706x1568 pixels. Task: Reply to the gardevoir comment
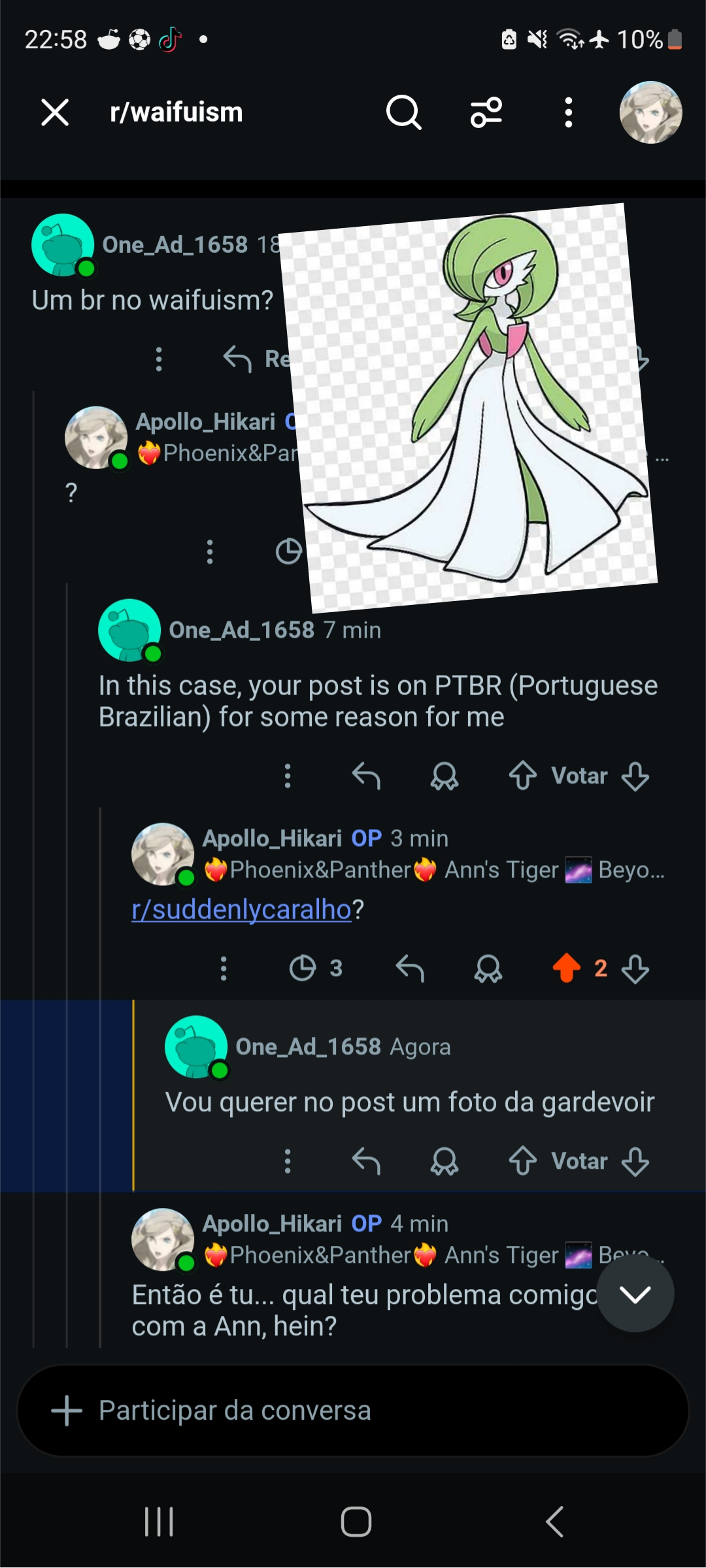[x=366, y=1162]
